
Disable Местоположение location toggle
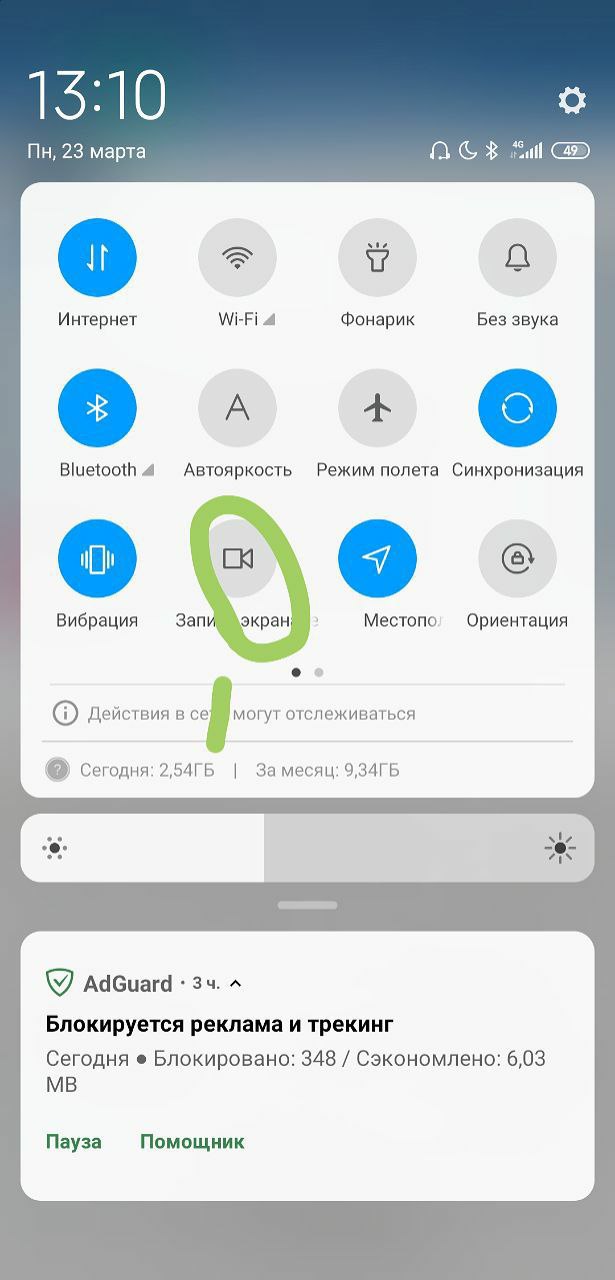(377, 558)
